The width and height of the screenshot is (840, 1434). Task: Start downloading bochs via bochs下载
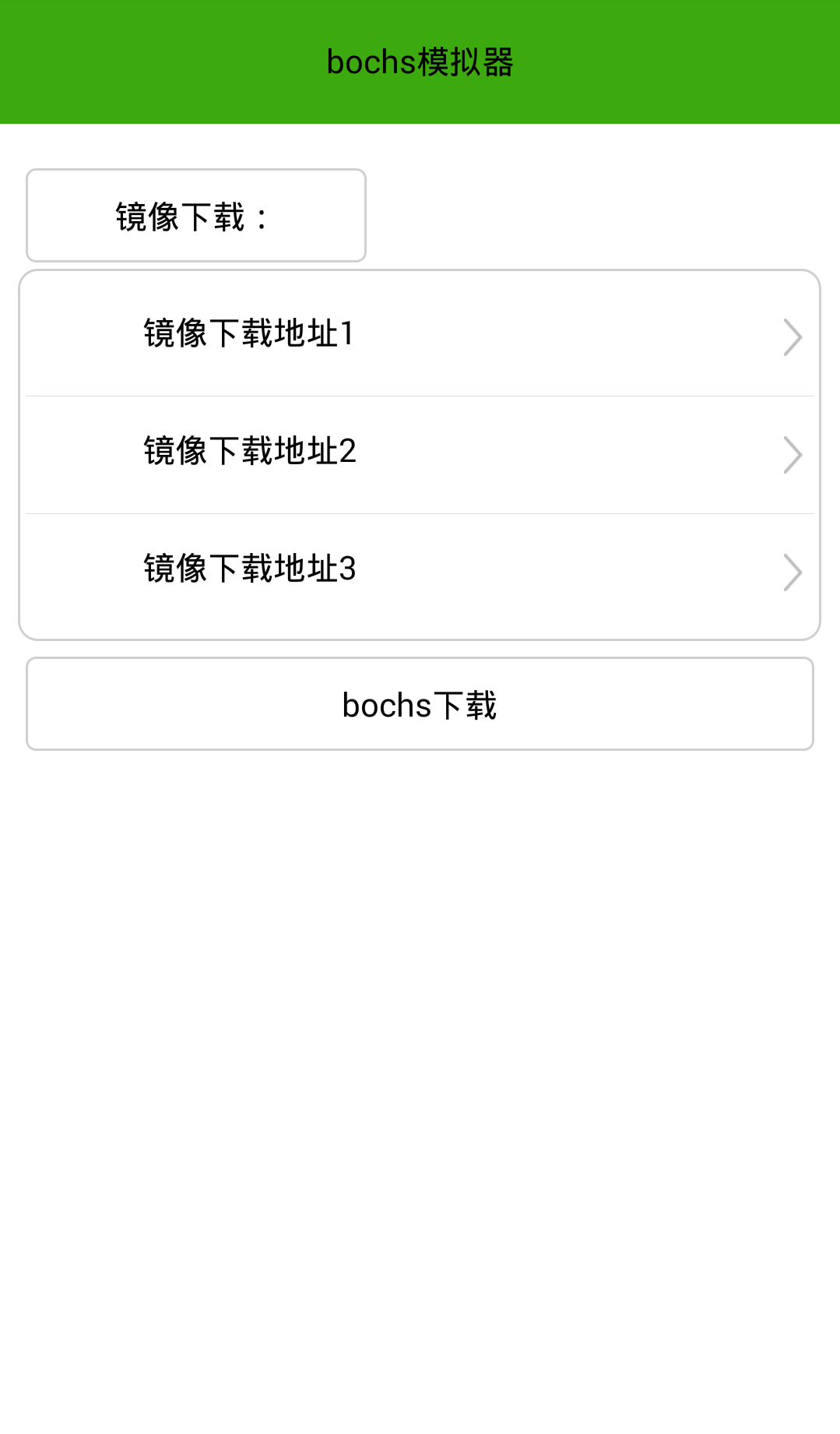[x=420, y=703]
